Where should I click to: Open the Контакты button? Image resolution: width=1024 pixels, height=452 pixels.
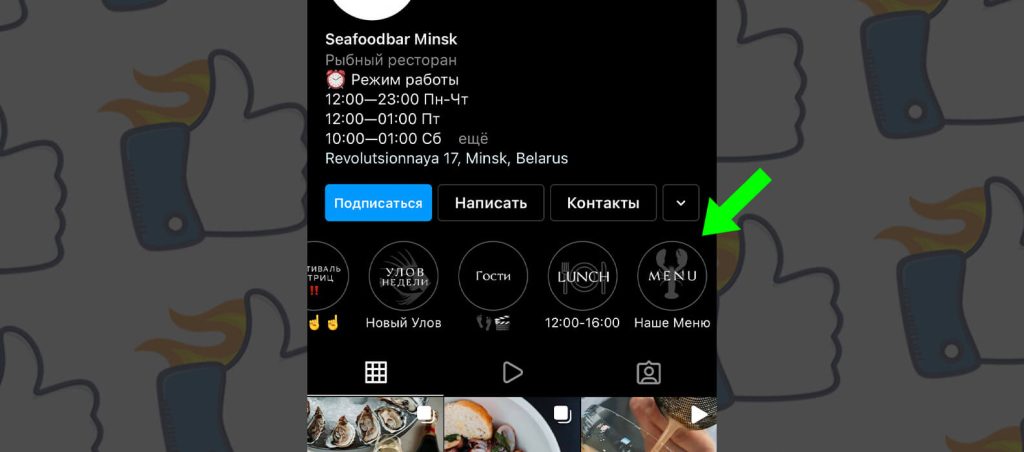(x=603, y=202)
